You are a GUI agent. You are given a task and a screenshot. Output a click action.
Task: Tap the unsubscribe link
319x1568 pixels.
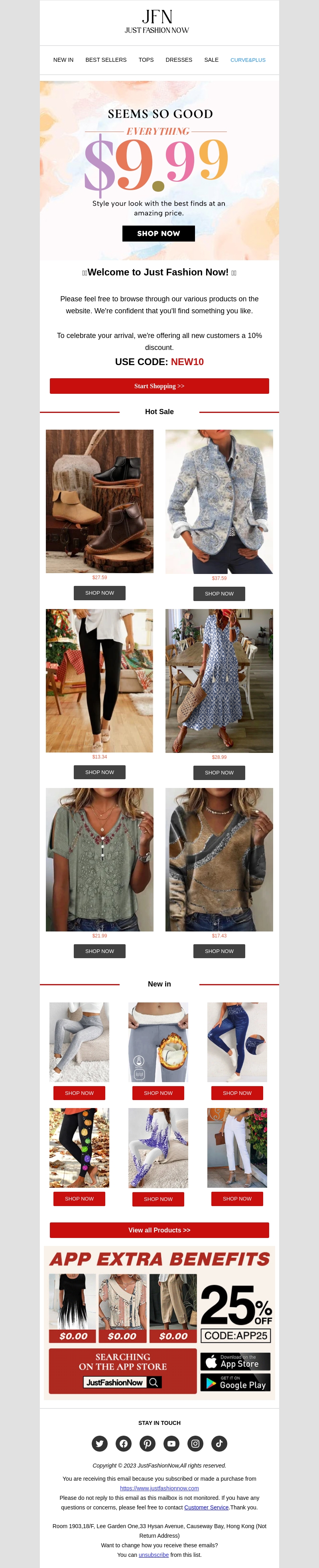pos(154,1554)
